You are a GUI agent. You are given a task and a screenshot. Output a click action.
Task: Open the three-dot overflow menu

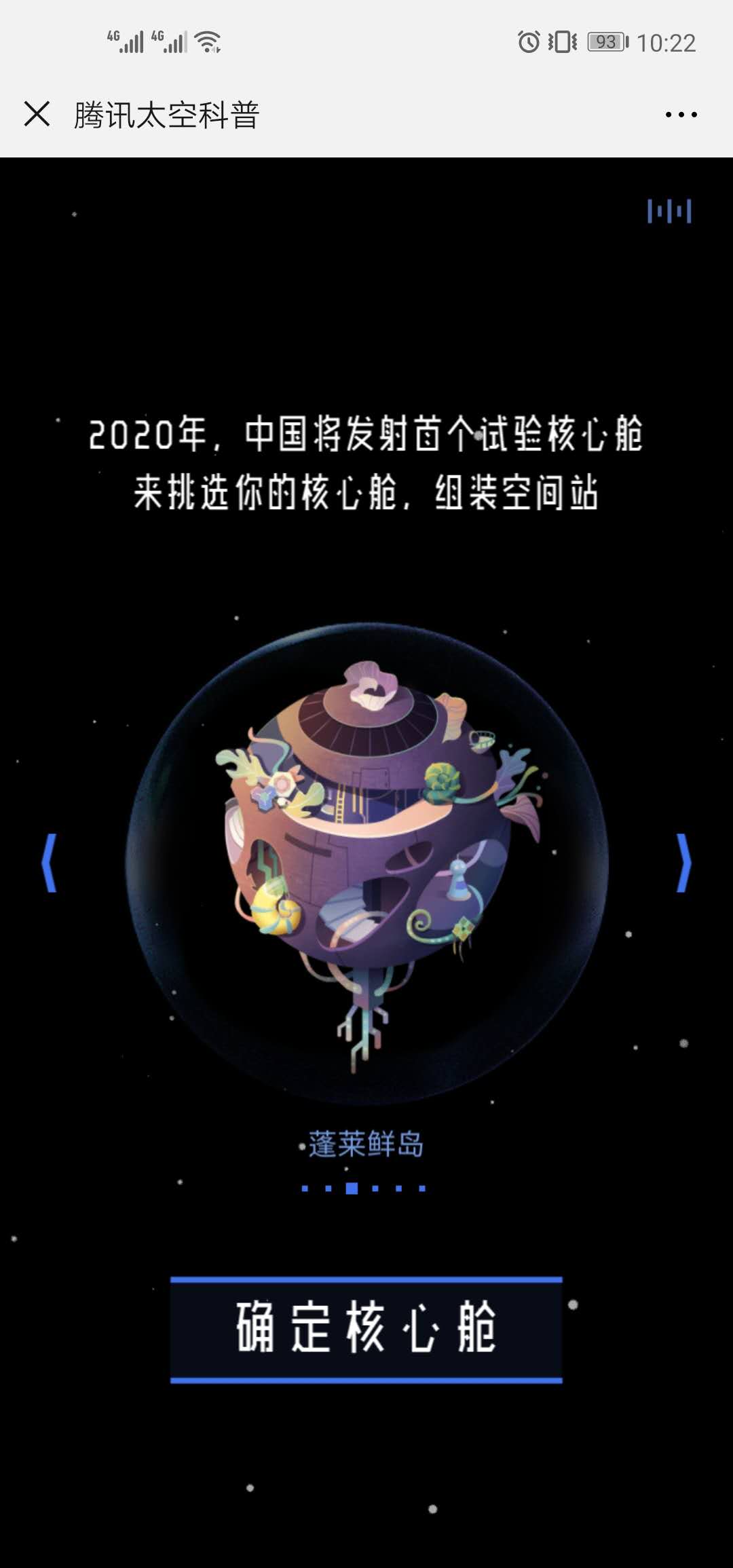click(681, 115)
